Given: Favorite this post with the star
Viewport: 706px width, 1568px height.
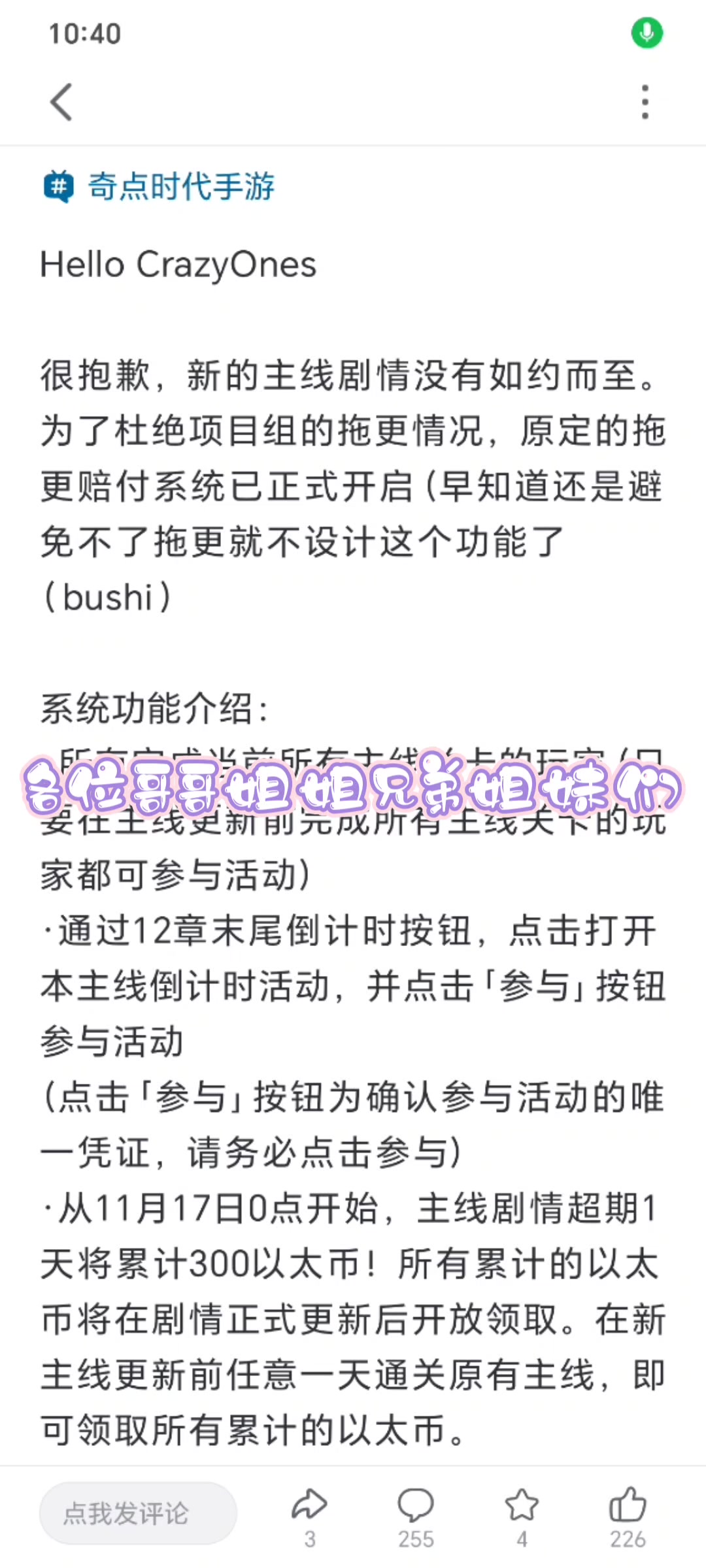Looking at the screenshot, I should click(x=522, y=1517).
